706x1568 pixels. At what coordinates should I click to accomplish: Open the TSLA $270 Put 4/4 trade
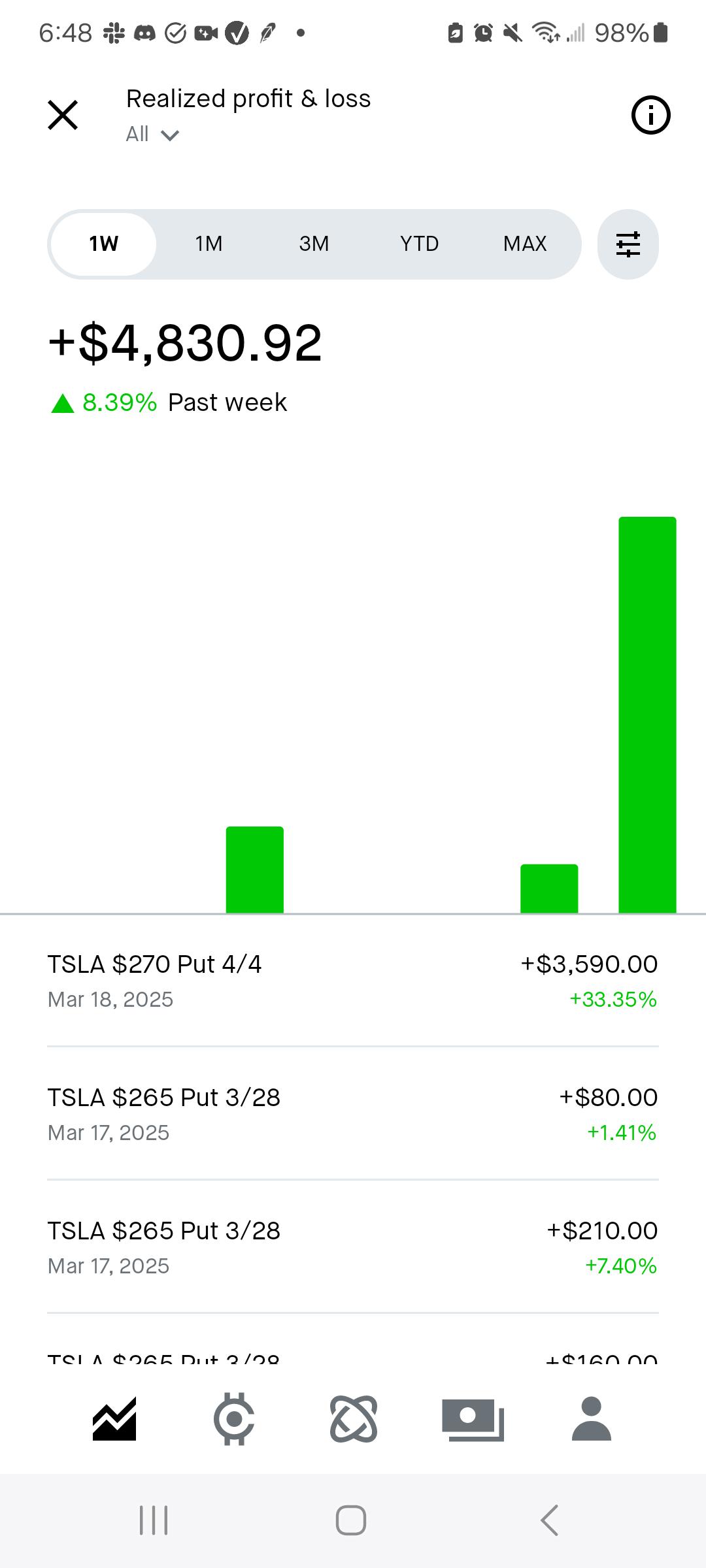point(353,981)
